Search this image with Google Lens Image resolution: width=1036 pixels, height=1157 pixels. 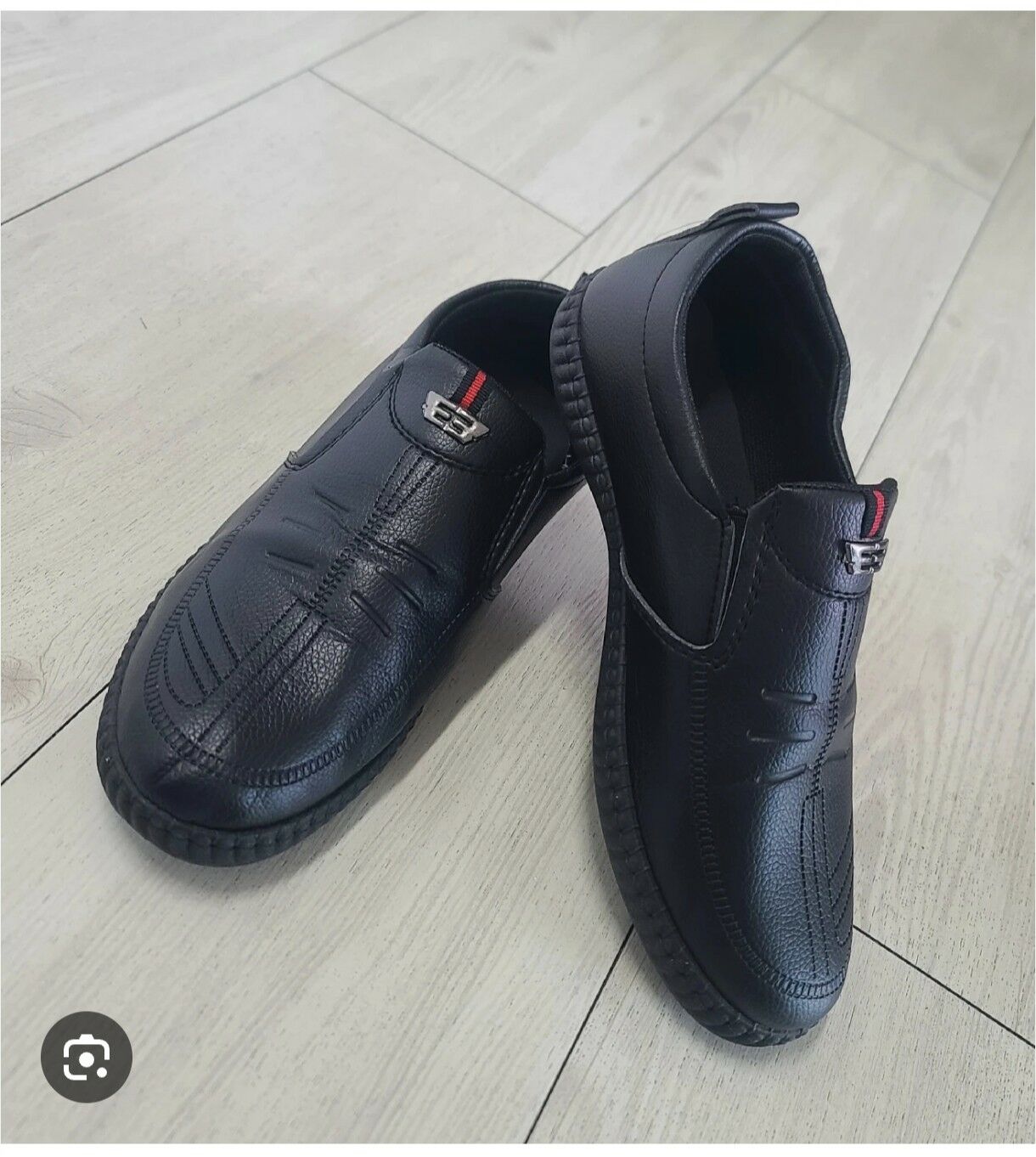point(87,1056)
